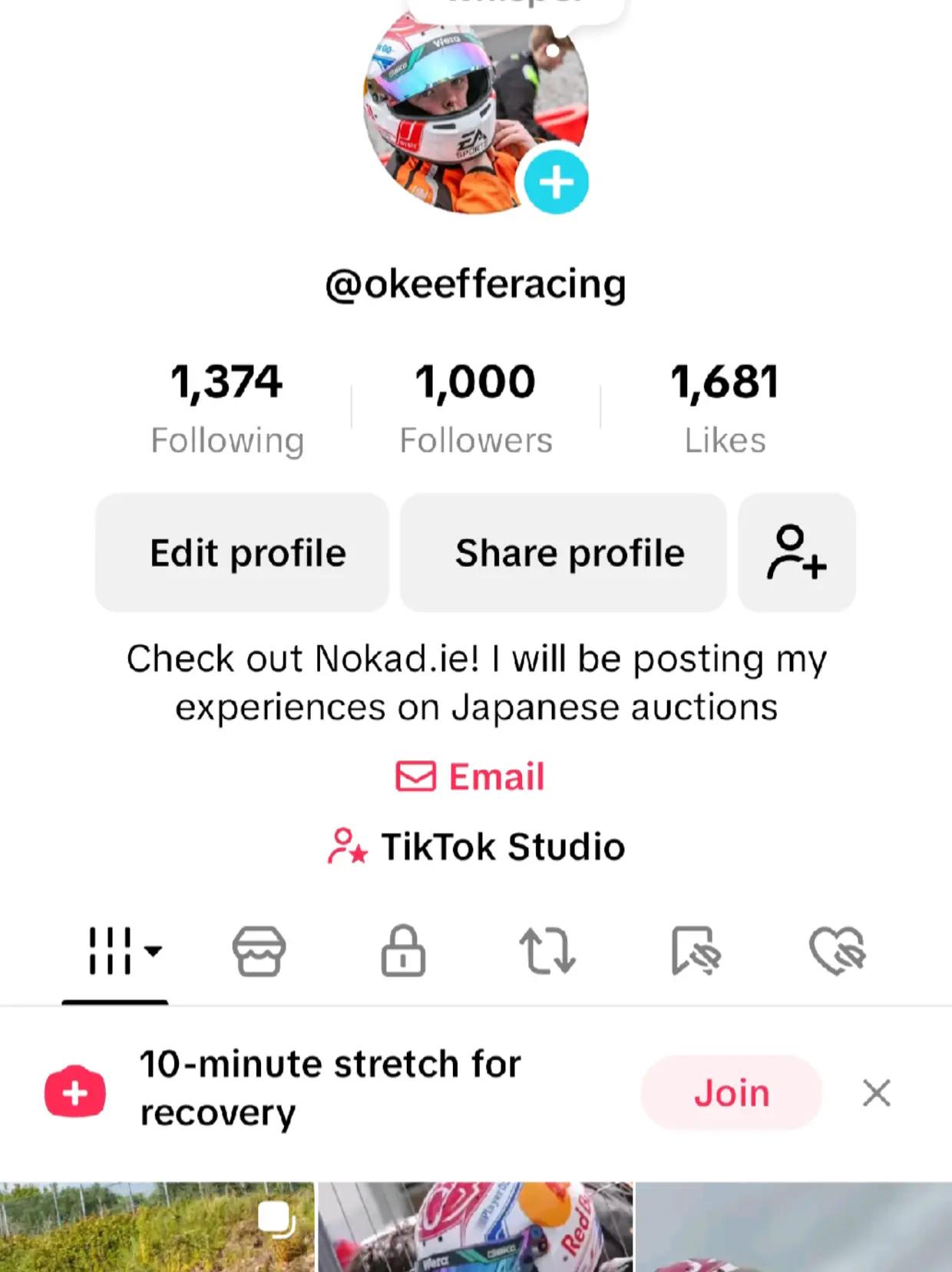Viewport: 952px width, 1272px height.
Task: Switch to the hidden liked videos tab
Action: point(838,951)
